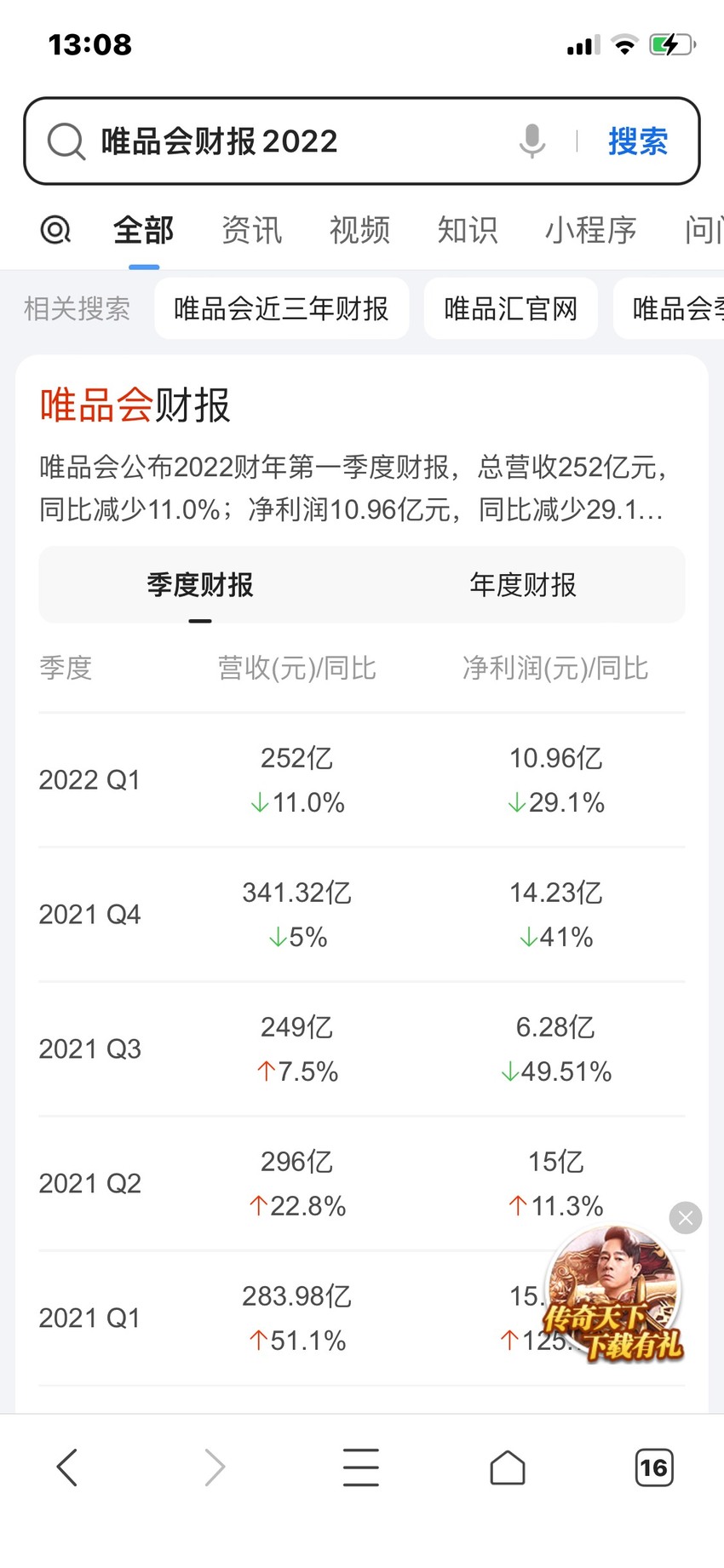
Task: Select the 全部 tab
Action: [143, 230]
